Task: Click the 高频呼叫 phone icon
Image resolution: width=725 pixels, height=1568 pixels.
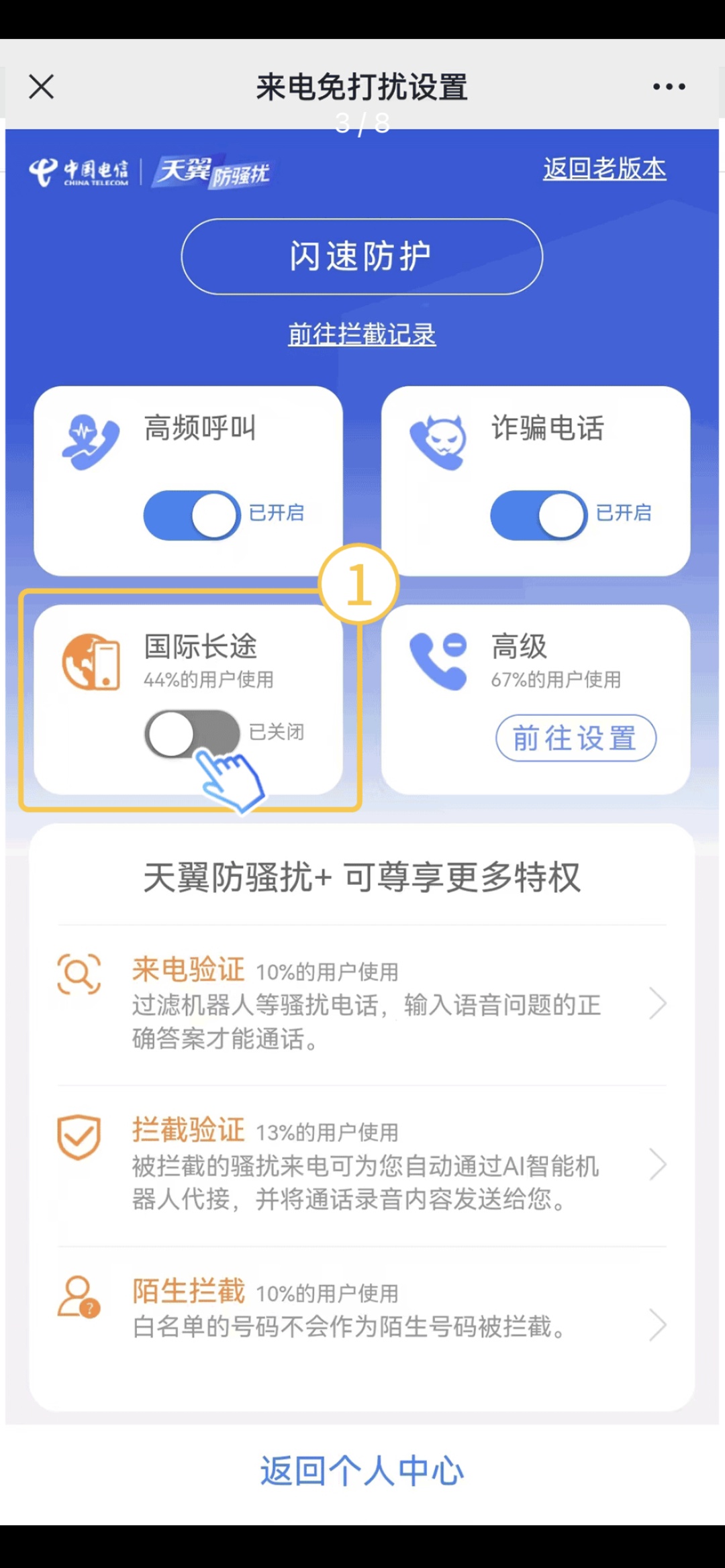Action: click(87, 439)
